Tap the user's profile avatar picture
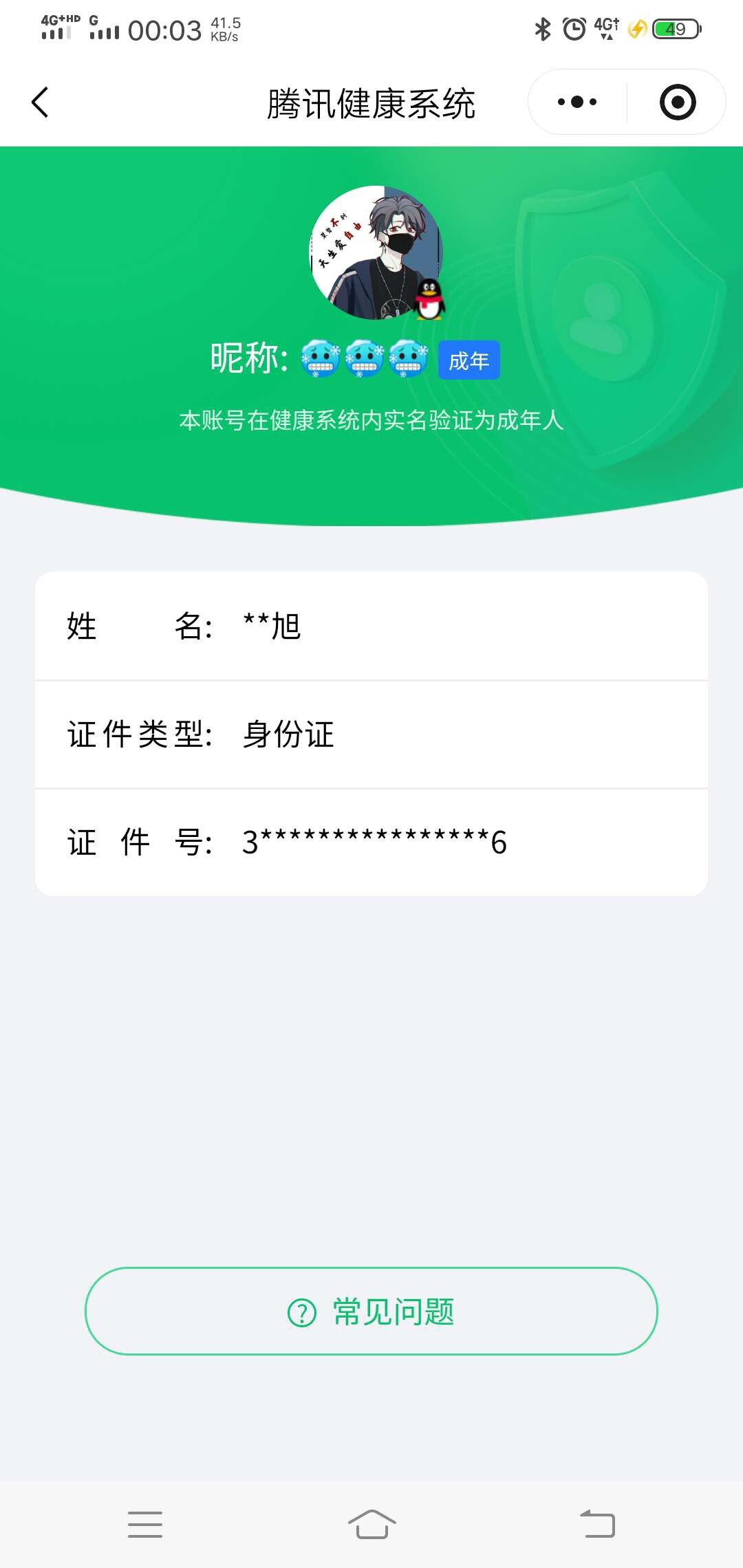Image resolution: width=743 pixels, height=1568 pixels. click(x=371, y=252)
